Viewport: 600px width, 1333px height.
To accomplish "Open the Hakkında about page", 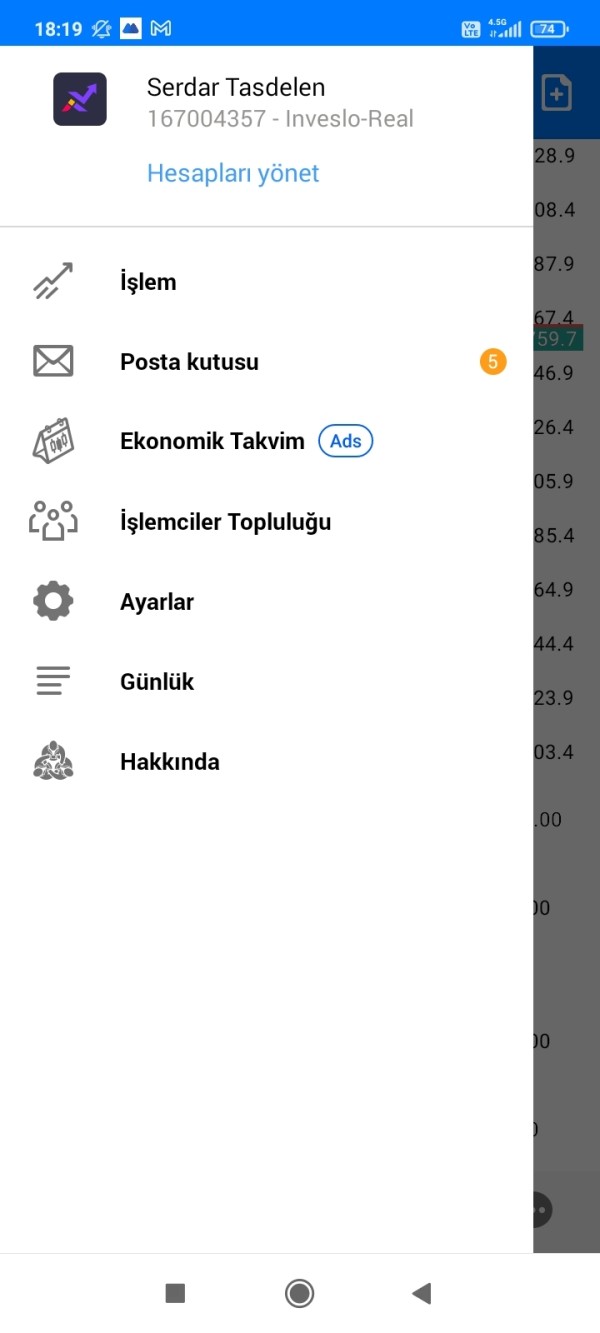I will (267, 761).
